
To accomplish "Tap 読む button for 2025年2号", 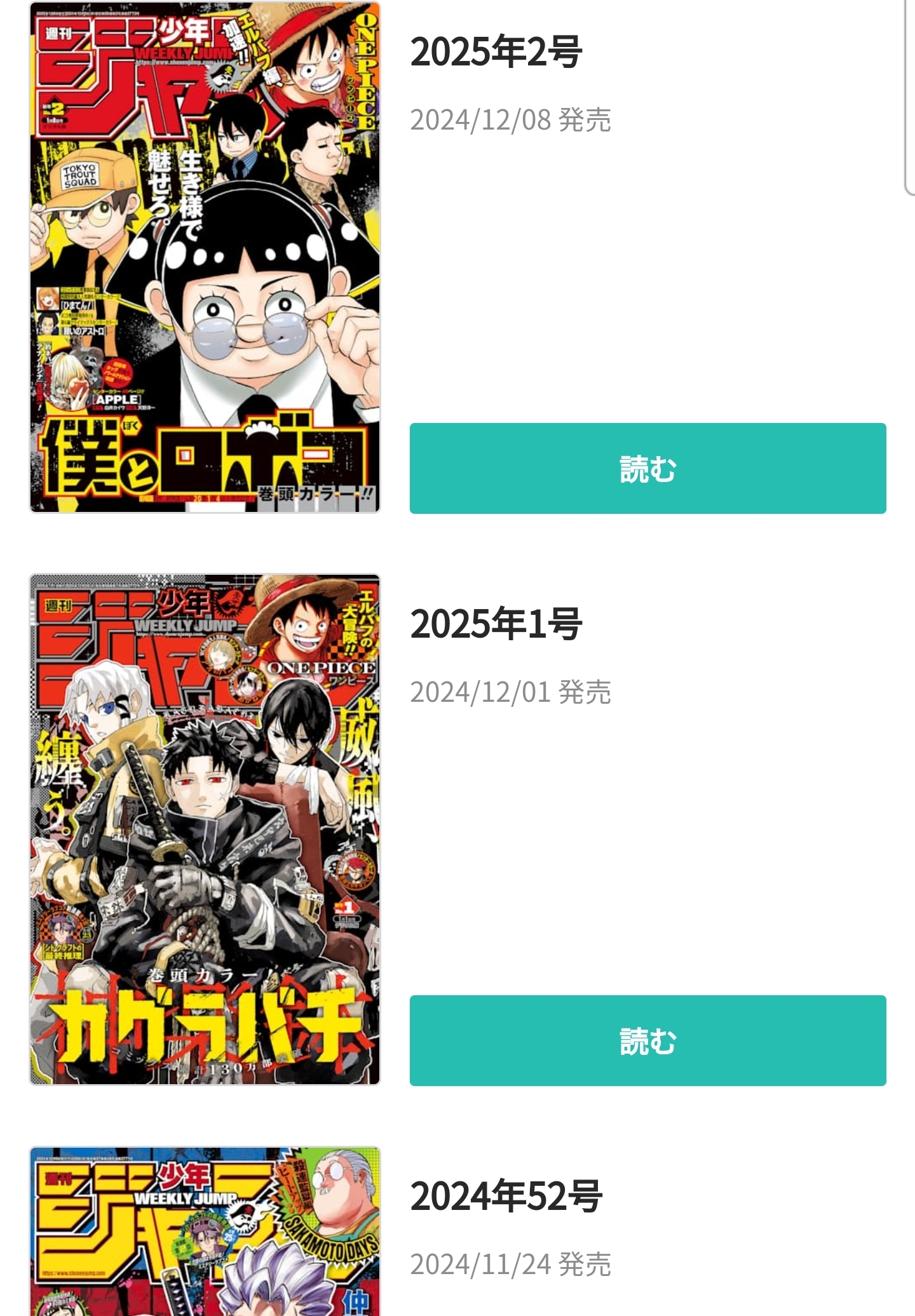I will click(x=647, y=468).
